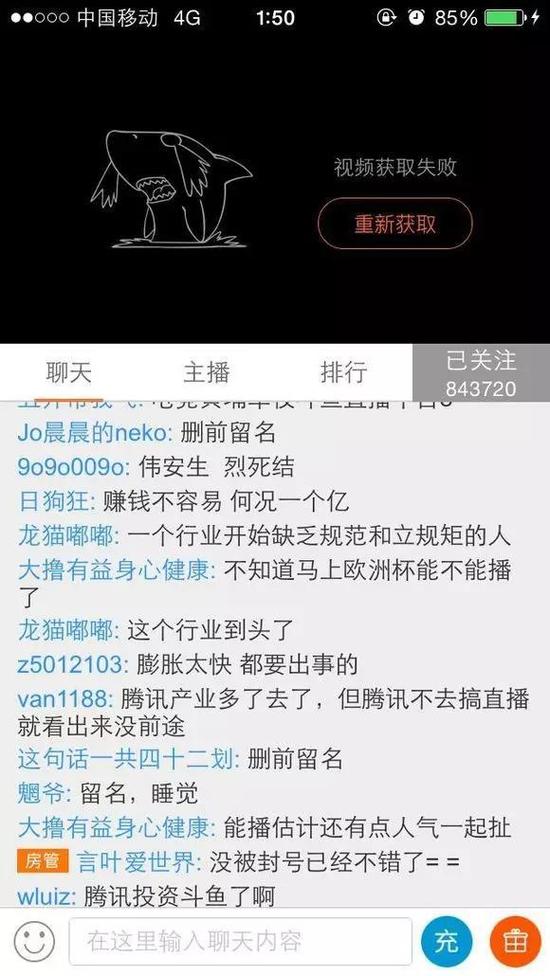The height and width of the screenshot is (976, 550).
Task: Open the orange gift button
Action: 515,941
